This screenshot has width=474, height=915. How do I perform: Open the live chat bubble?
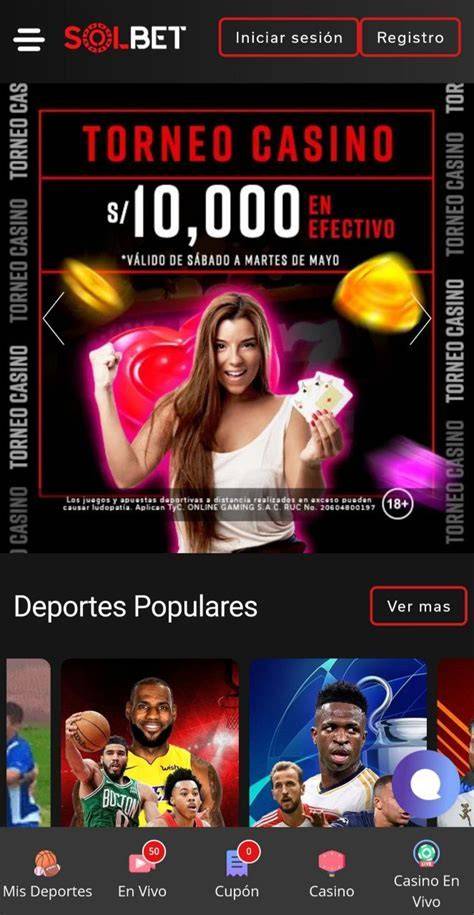click(426, 785)
